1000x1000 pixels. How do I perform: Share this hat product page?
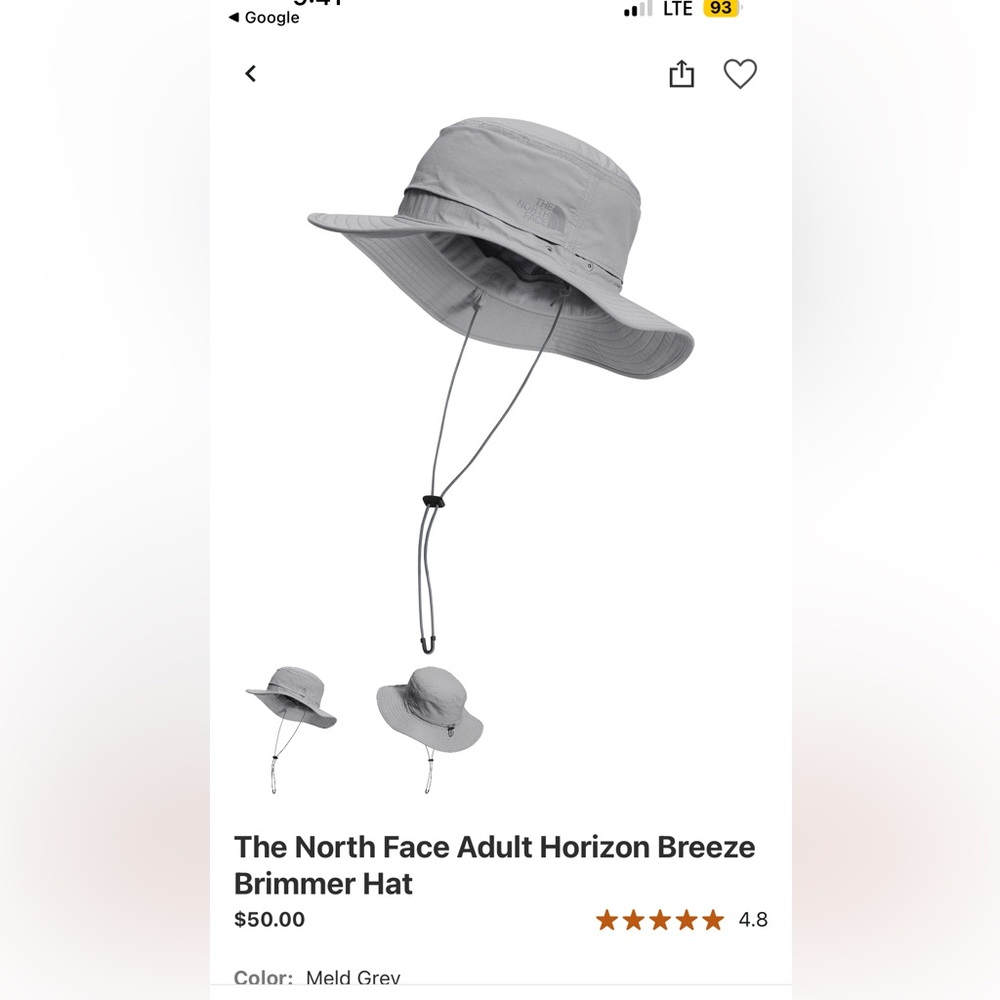click(681, 74)
